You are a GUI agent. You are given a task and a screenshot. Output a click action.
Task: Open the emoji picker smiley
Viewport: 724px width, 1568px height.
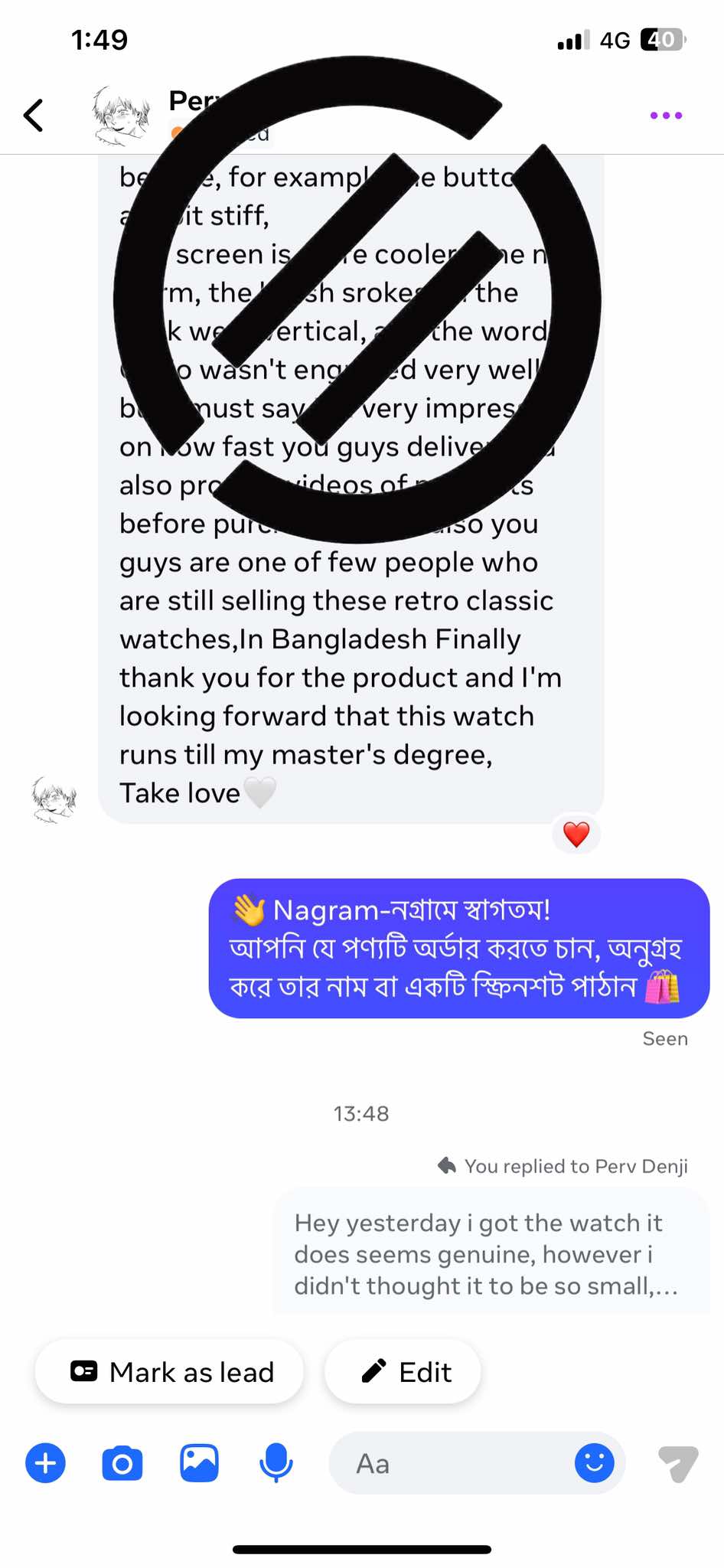pos(594,1463)
